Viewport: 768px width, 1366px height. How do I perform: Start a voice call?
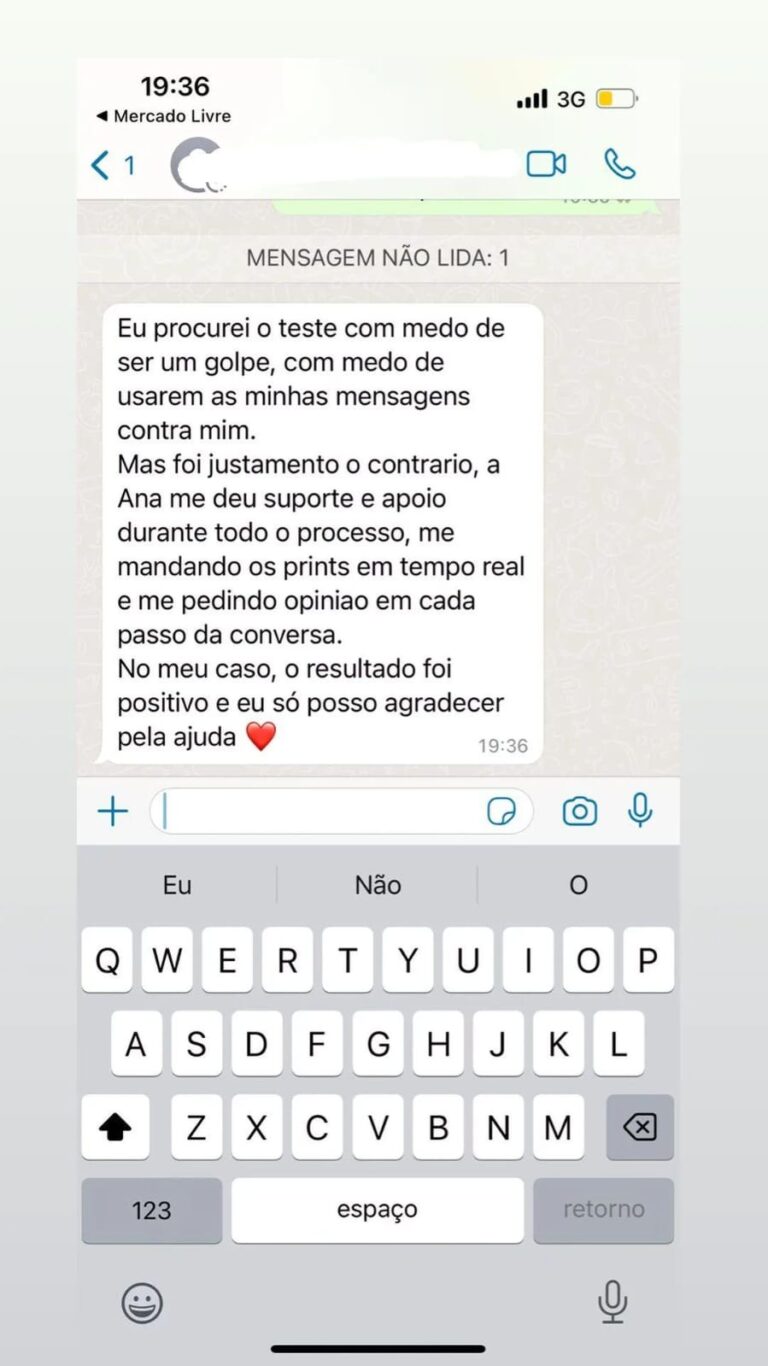[620, 164]
